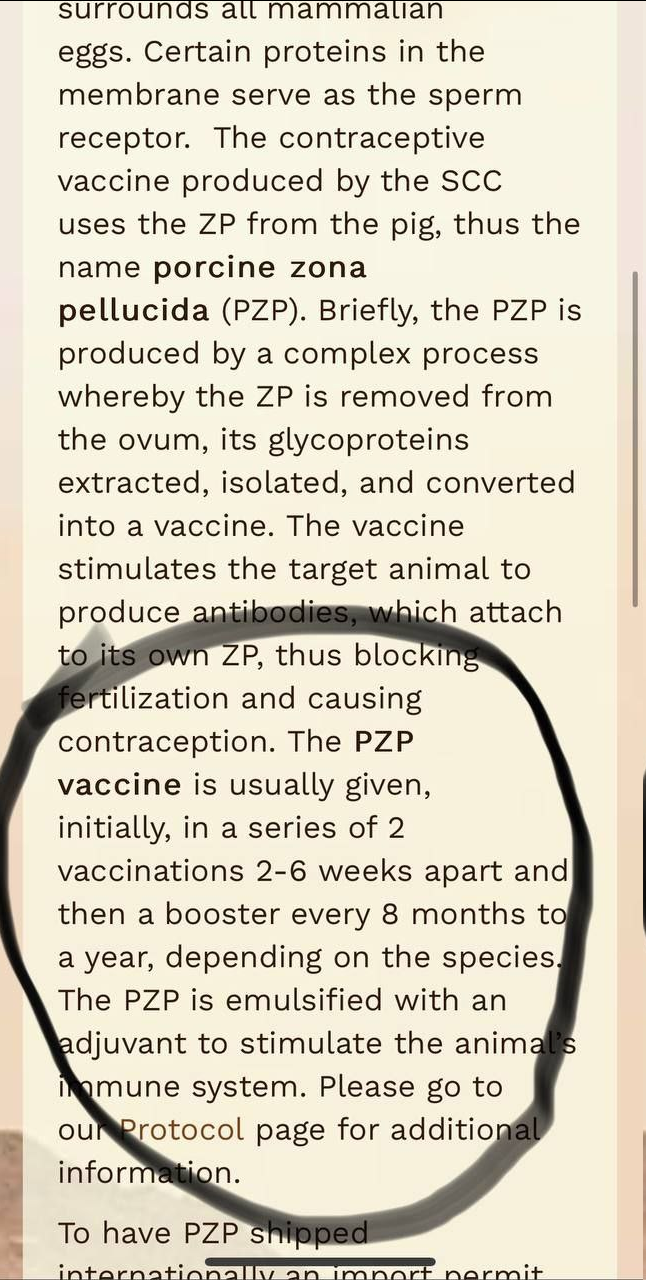
Task: Open the Protocol page link
Action: 182,1129
